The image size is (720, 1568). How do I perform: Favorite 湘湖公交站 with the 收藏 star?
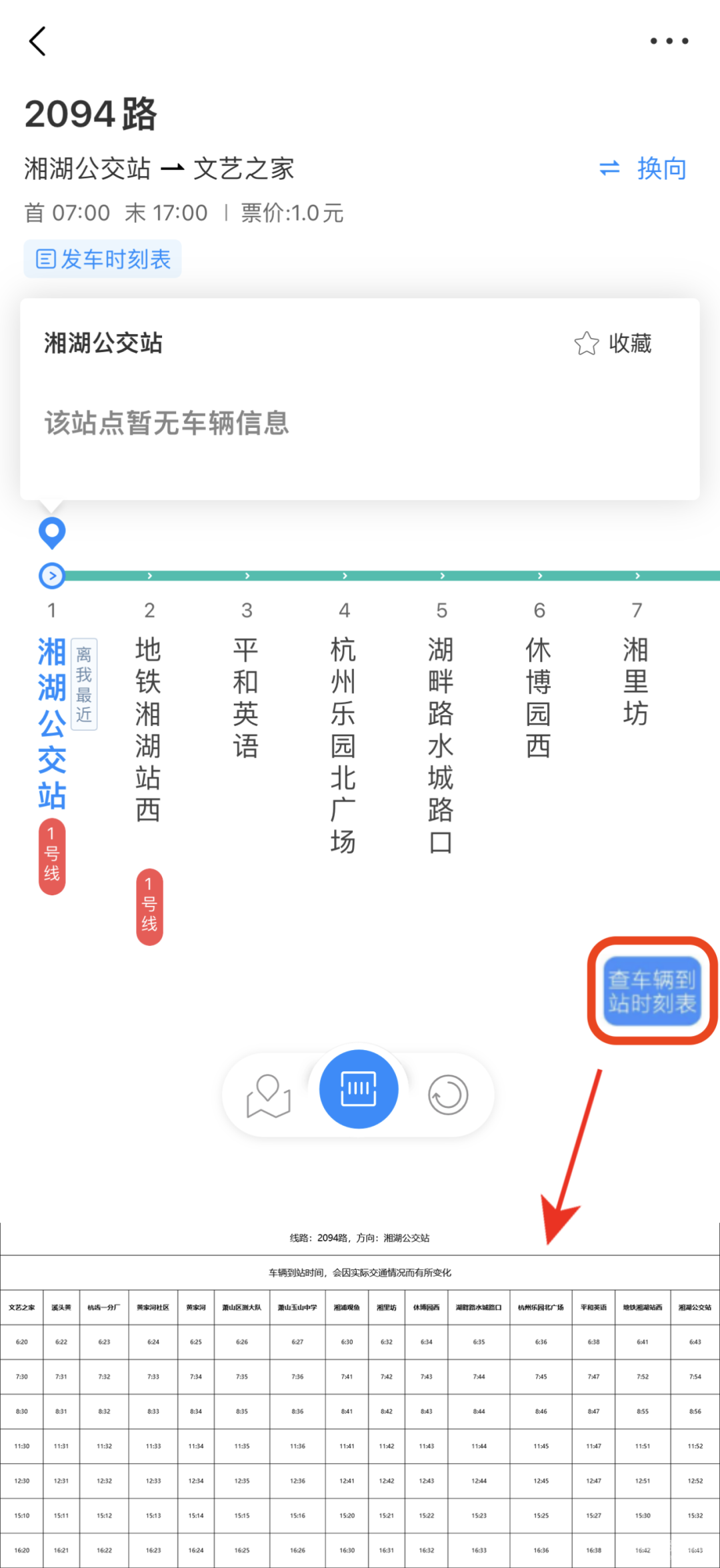point(613,343)
